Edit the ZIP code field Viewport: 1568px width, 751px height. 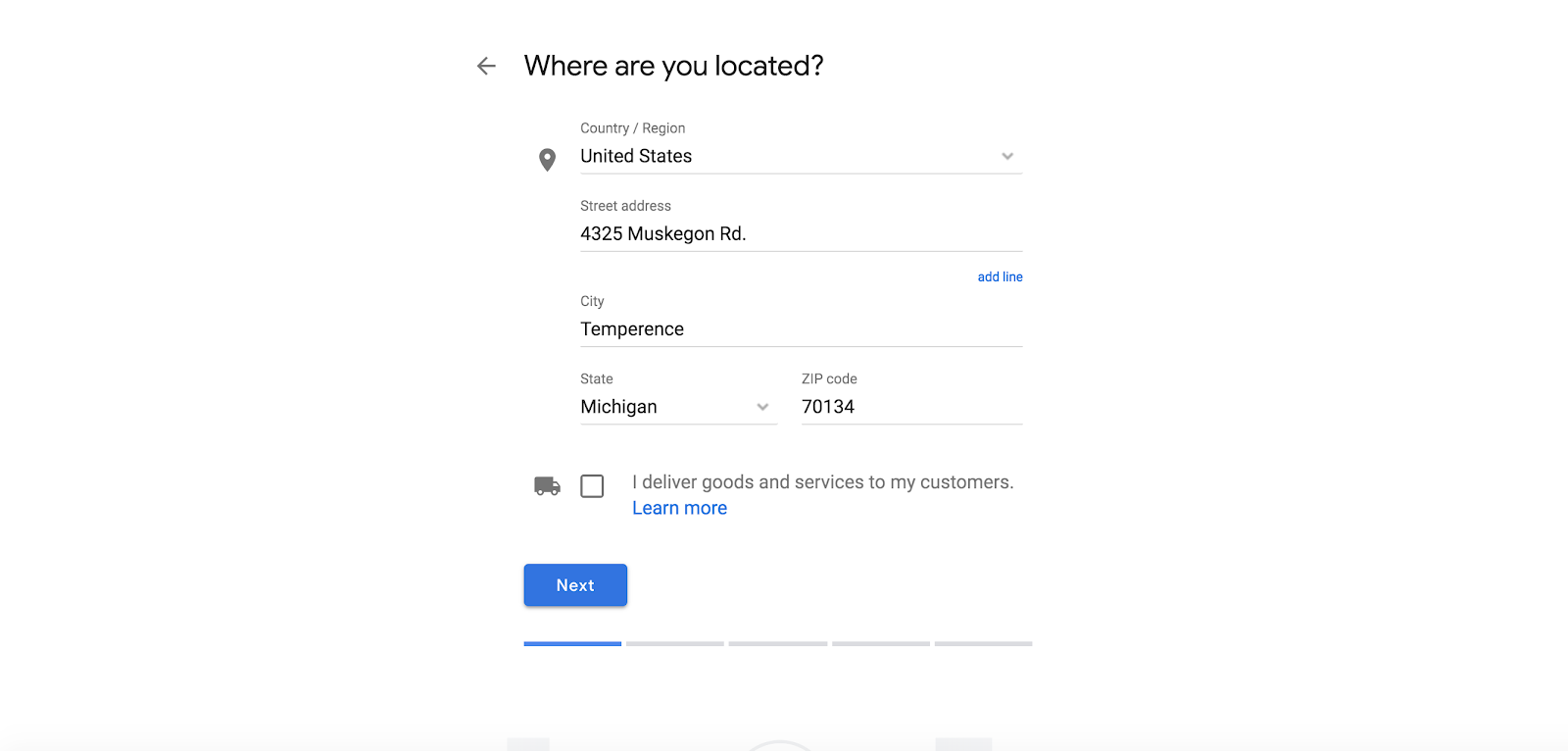910,407
